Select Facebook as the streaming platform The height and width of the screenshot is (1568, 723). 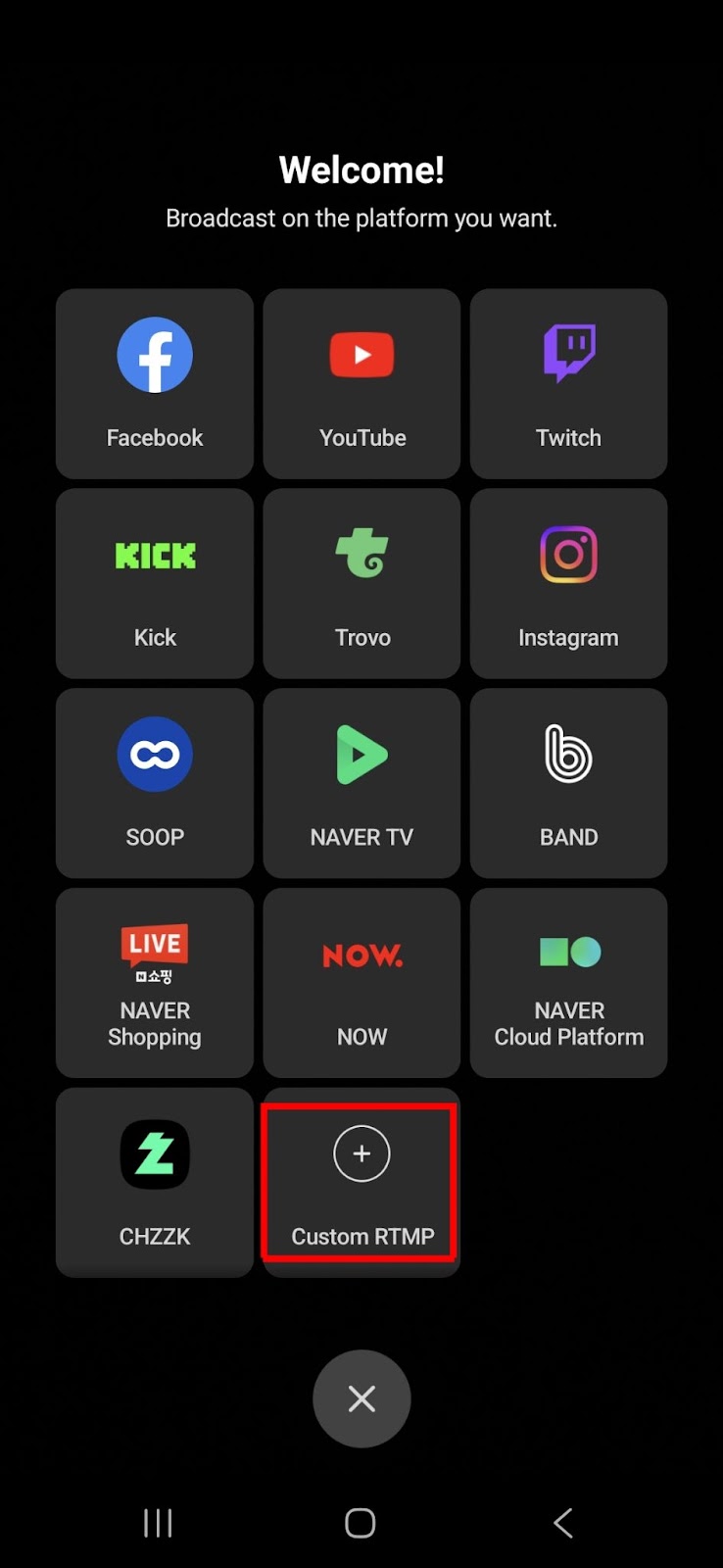coord(154,384)
